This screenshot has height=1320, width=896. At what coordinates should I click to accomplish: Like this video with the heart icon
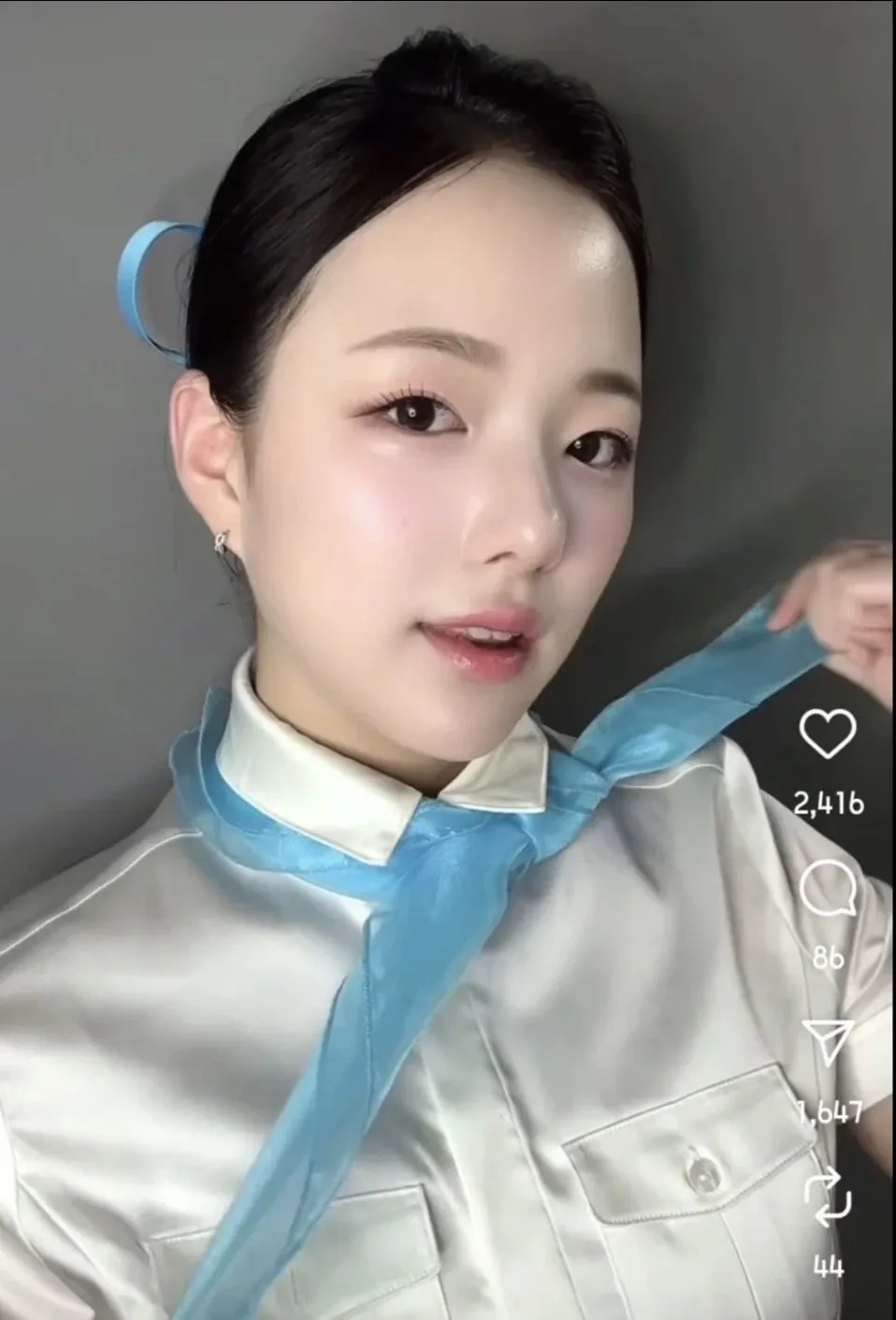[x=828, y=734]
